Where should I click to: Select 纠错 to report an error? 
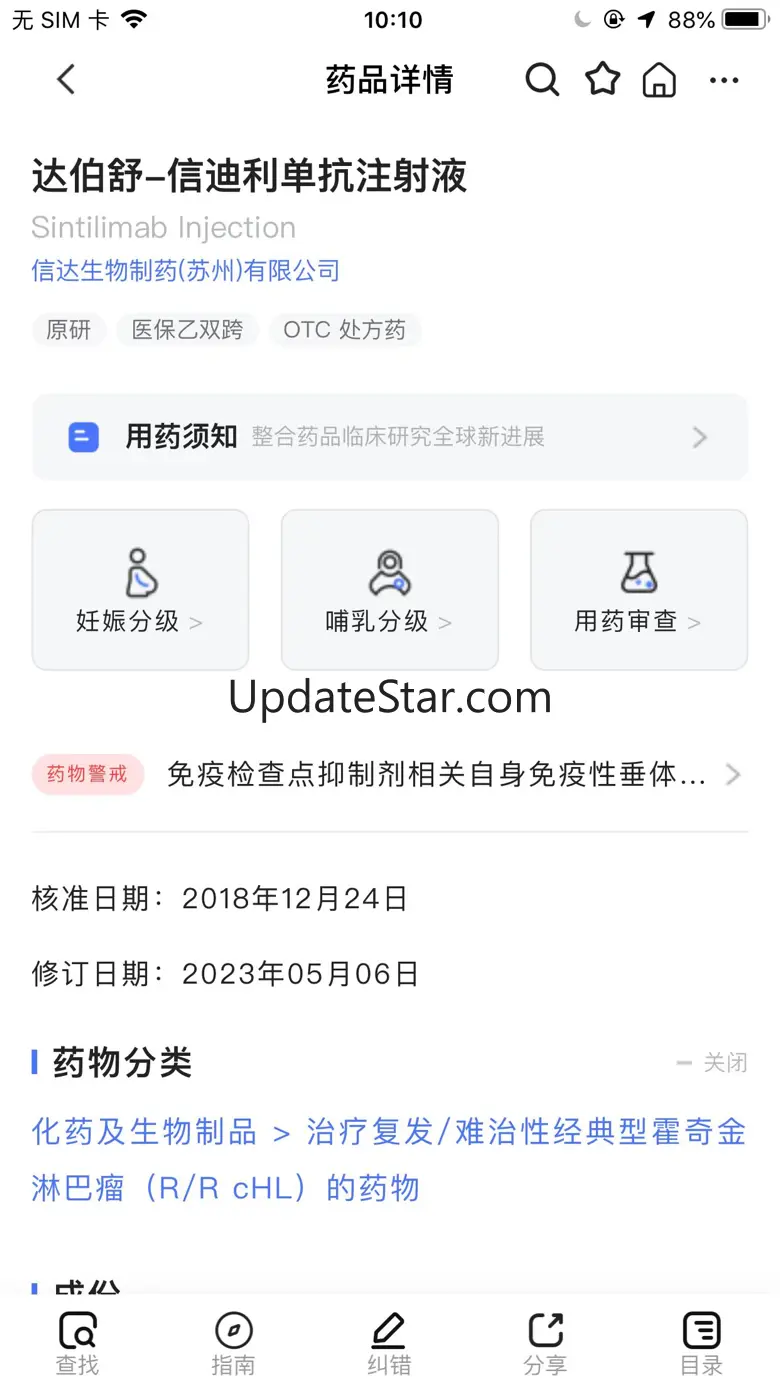389,1343
